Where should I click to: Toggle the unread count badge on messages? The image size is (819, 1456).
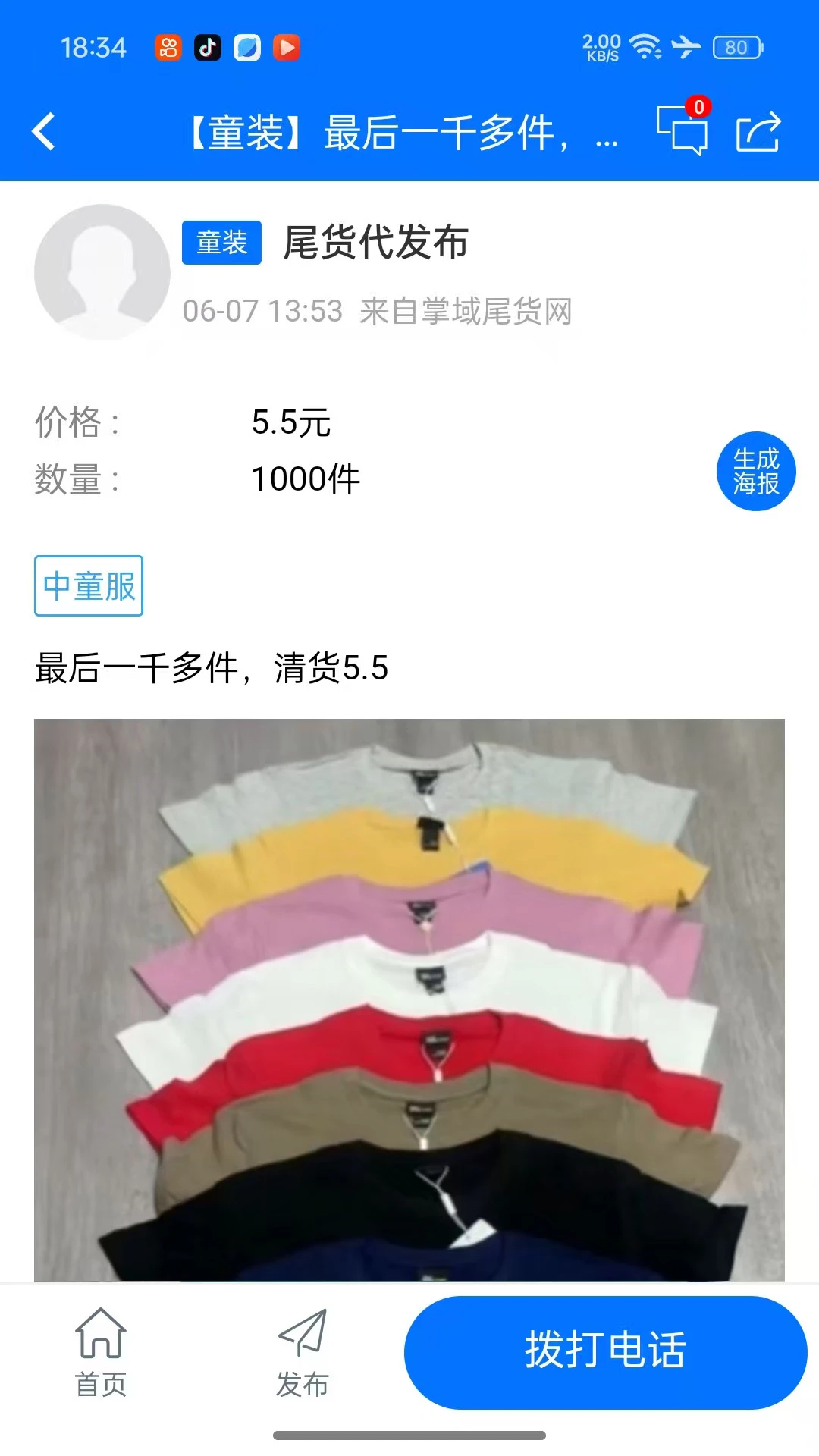[698, 107]
